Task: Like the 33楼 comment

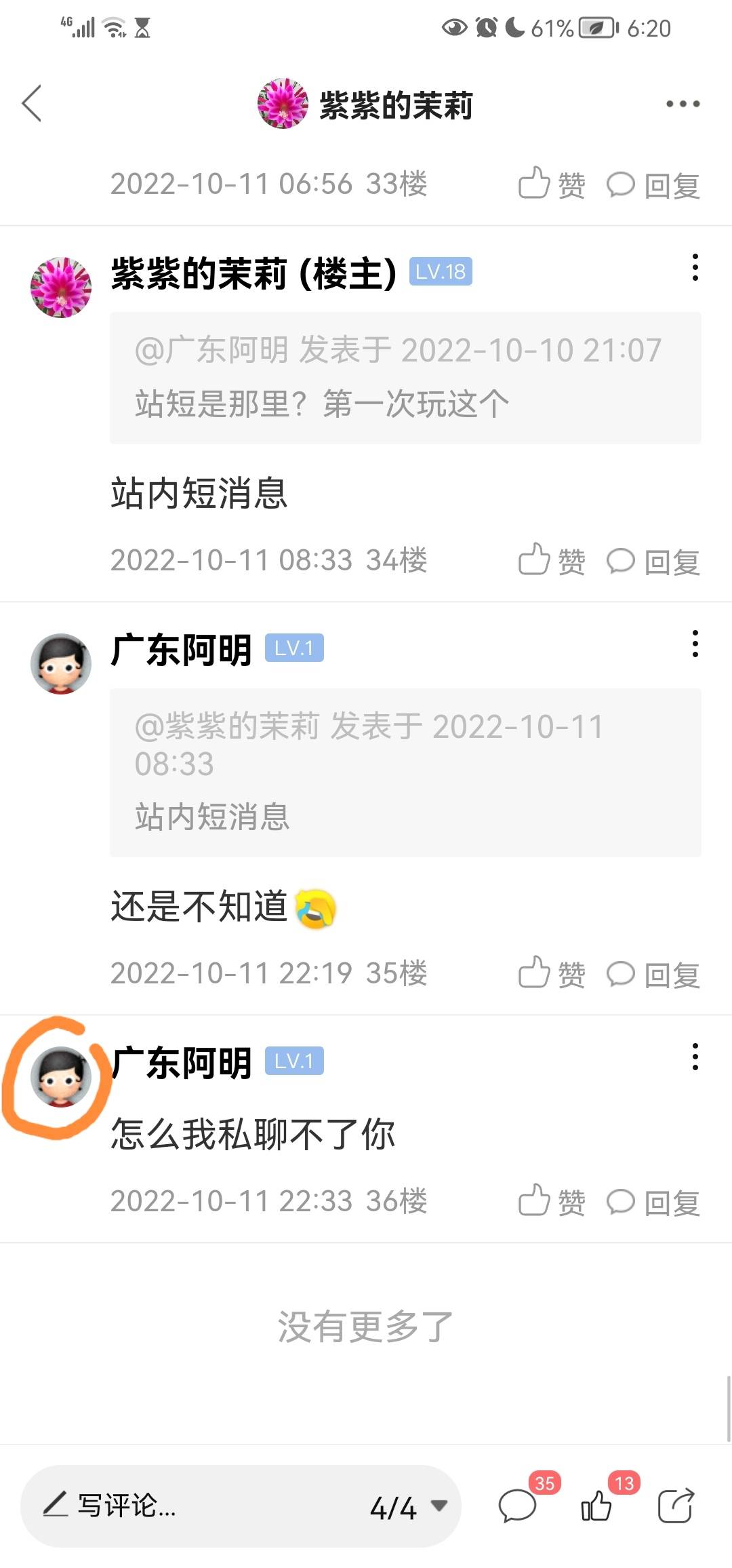Action: coord(552,184)
